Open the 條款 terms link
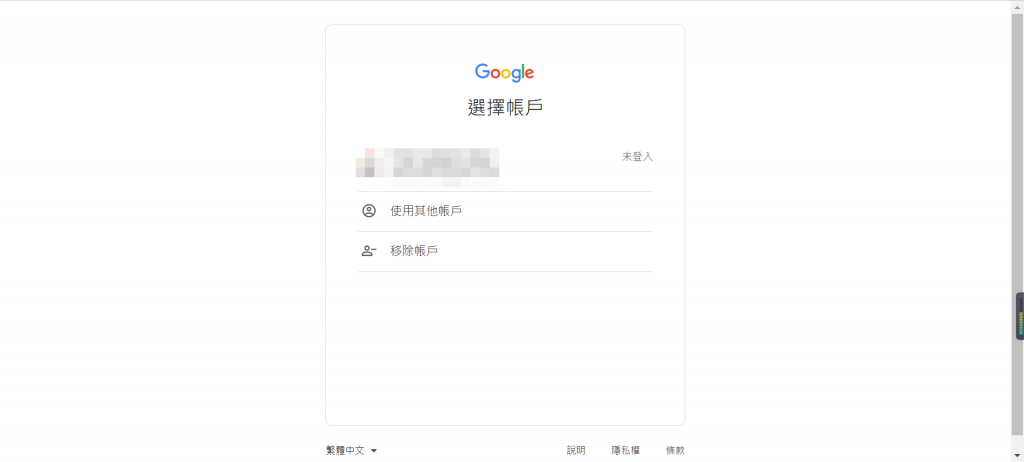The height and width of the screenshot is (462, 1024). click(x=675, y=451)
